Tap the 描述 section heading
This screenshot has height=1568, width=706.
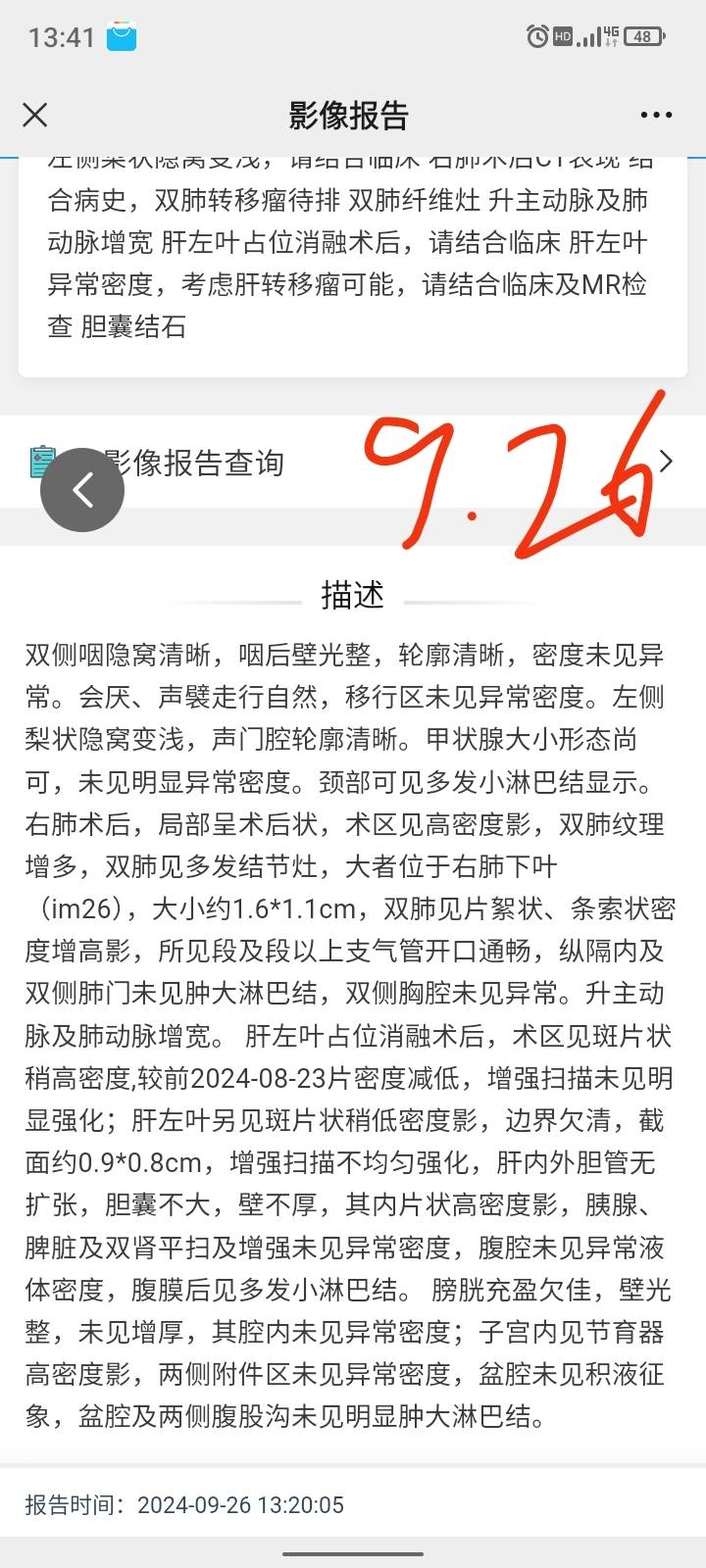353,594
